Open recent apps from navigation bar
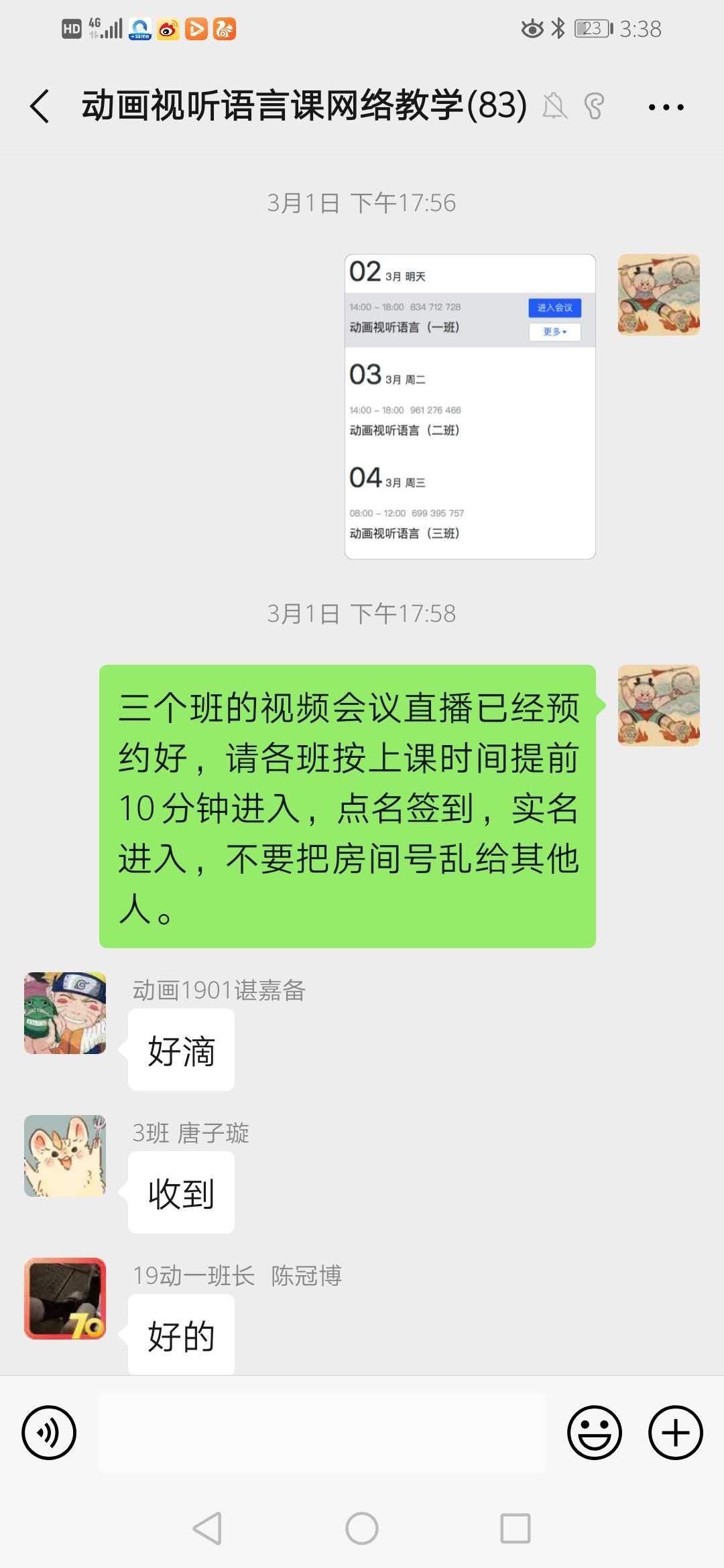The height and width of the screenshot is (1568, 724). coord(515,1528)
